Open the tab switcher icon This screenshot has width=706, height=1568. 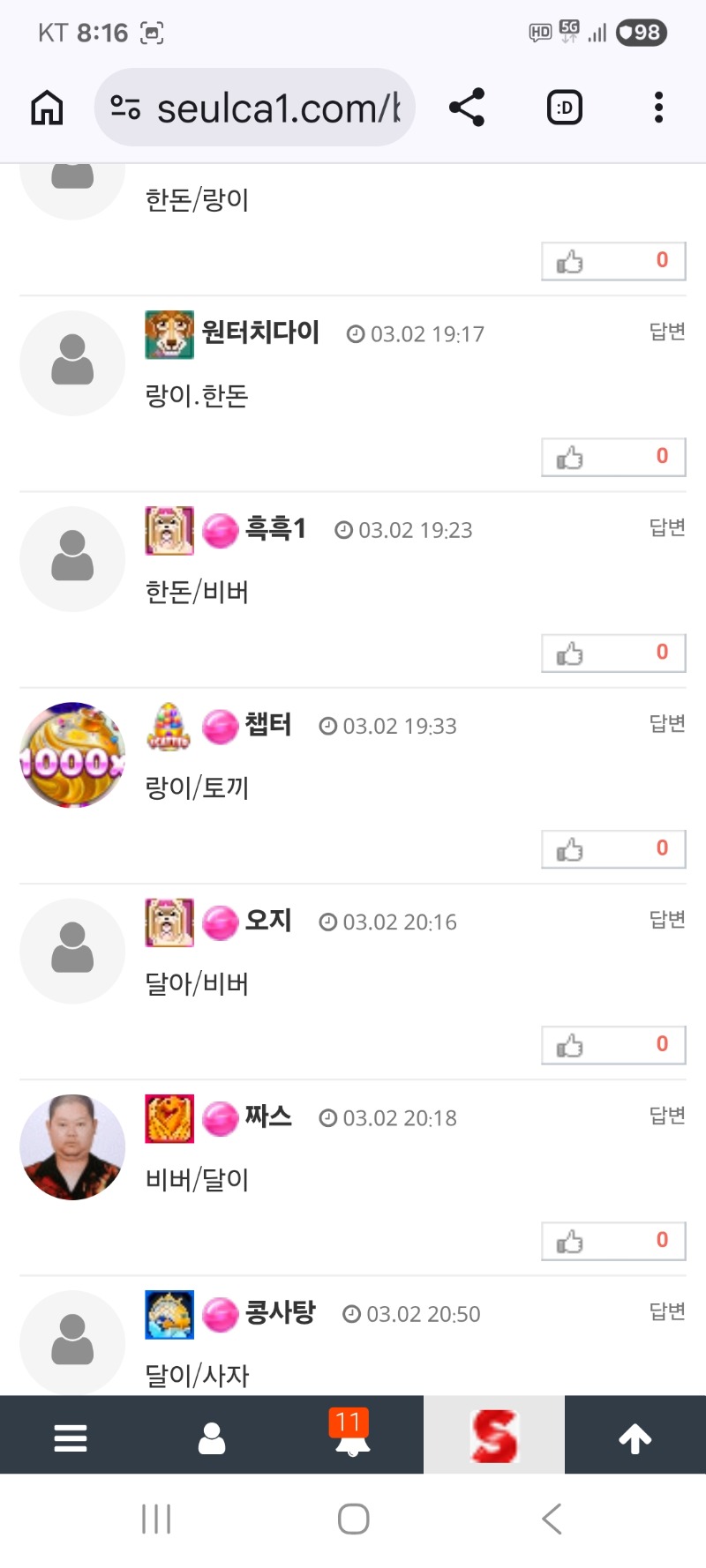click(564, 107)
